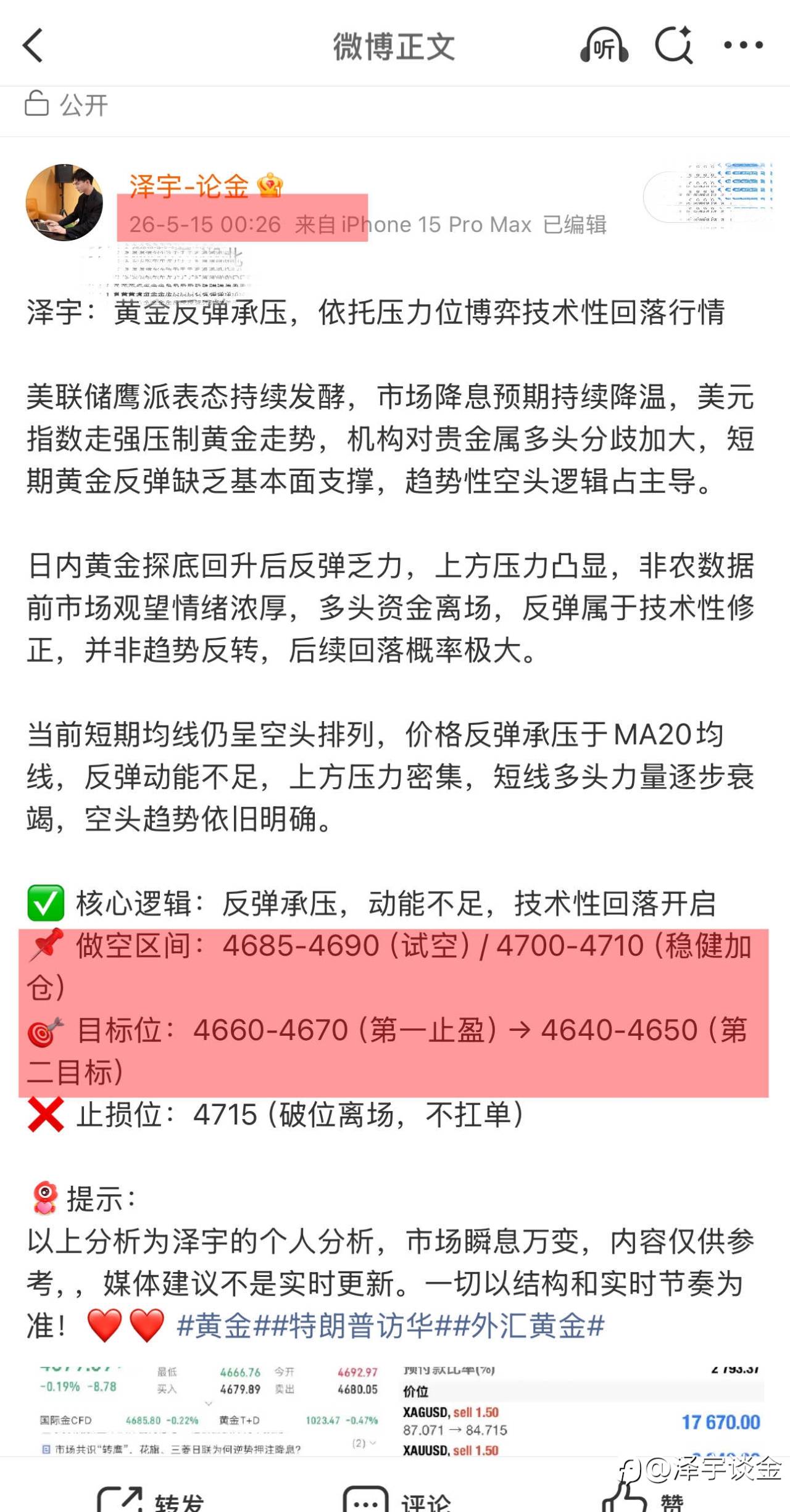The width and height of the screenshot is (790, 1512).
Task: Go back from the Weibo post
Action: pyautogui.click(x=33, y=46)
